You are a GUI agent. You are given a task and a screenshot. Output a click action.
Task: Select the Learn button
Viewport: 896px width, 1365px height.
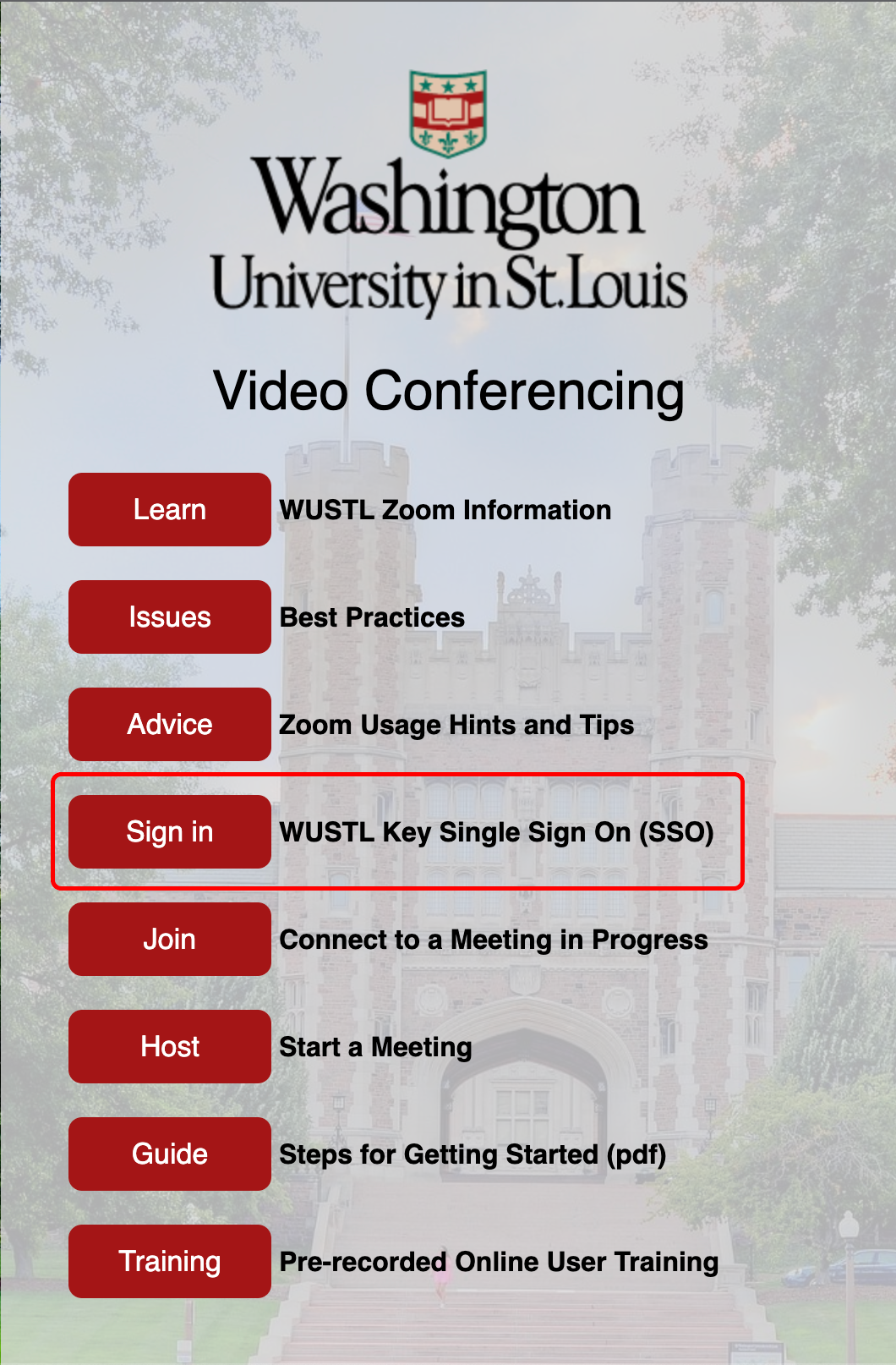(169, 509)
